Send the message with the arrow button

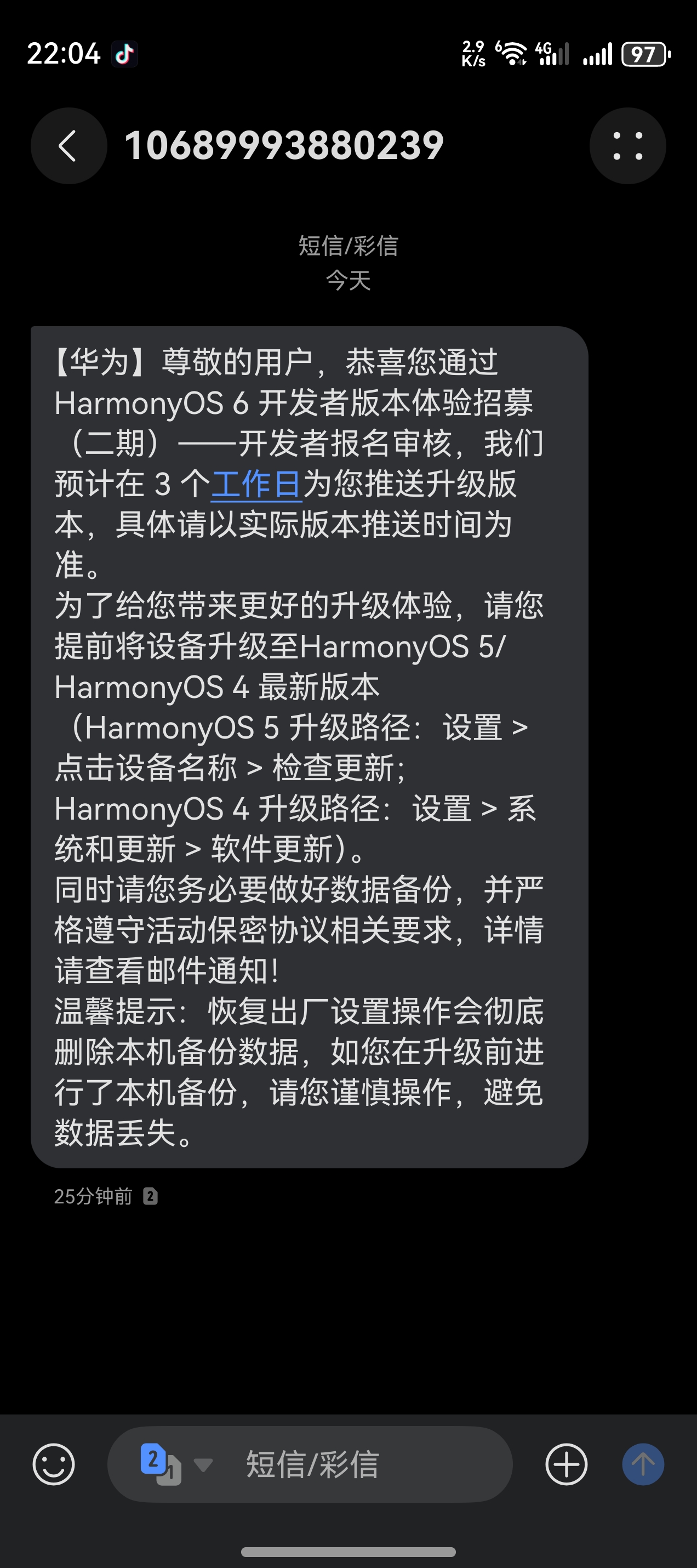click(643, 1464)
